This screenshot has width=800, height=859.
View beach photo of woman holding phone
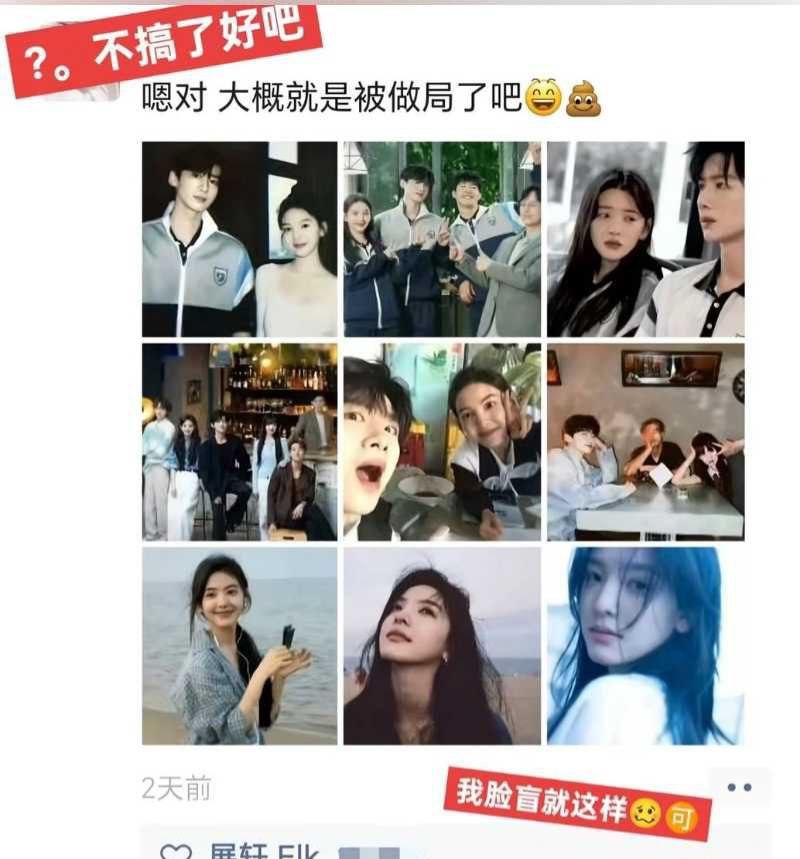click(x=240, y=645)
